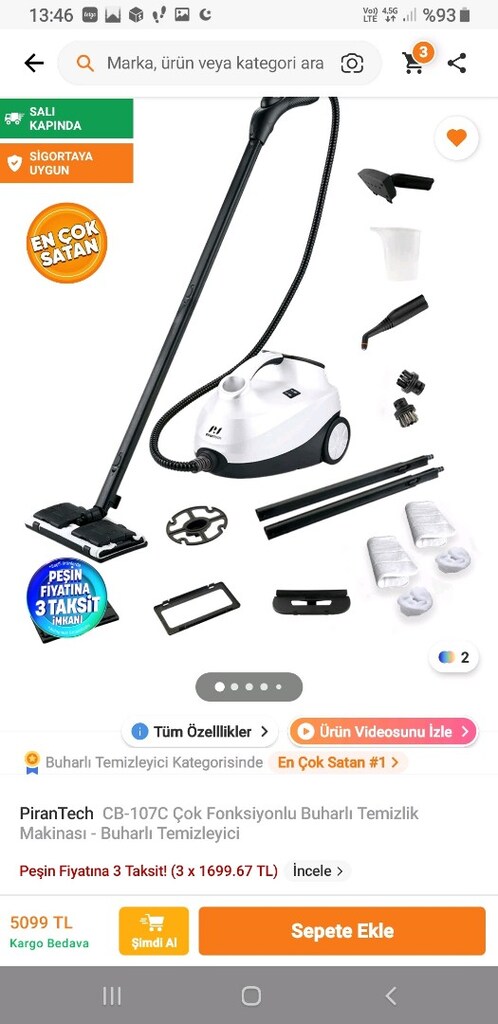This screenshot has width=498, height=1024.
Task: Open the PiranTech brand link
Action: tap(56, 813)
